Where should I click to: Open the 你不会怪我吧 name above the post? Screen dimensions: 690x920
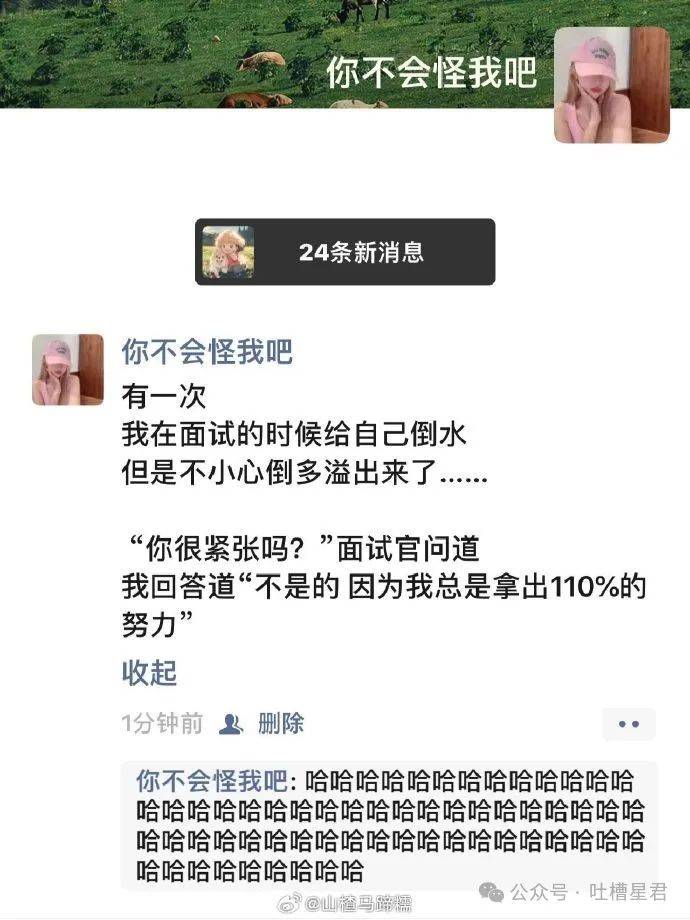207,352
